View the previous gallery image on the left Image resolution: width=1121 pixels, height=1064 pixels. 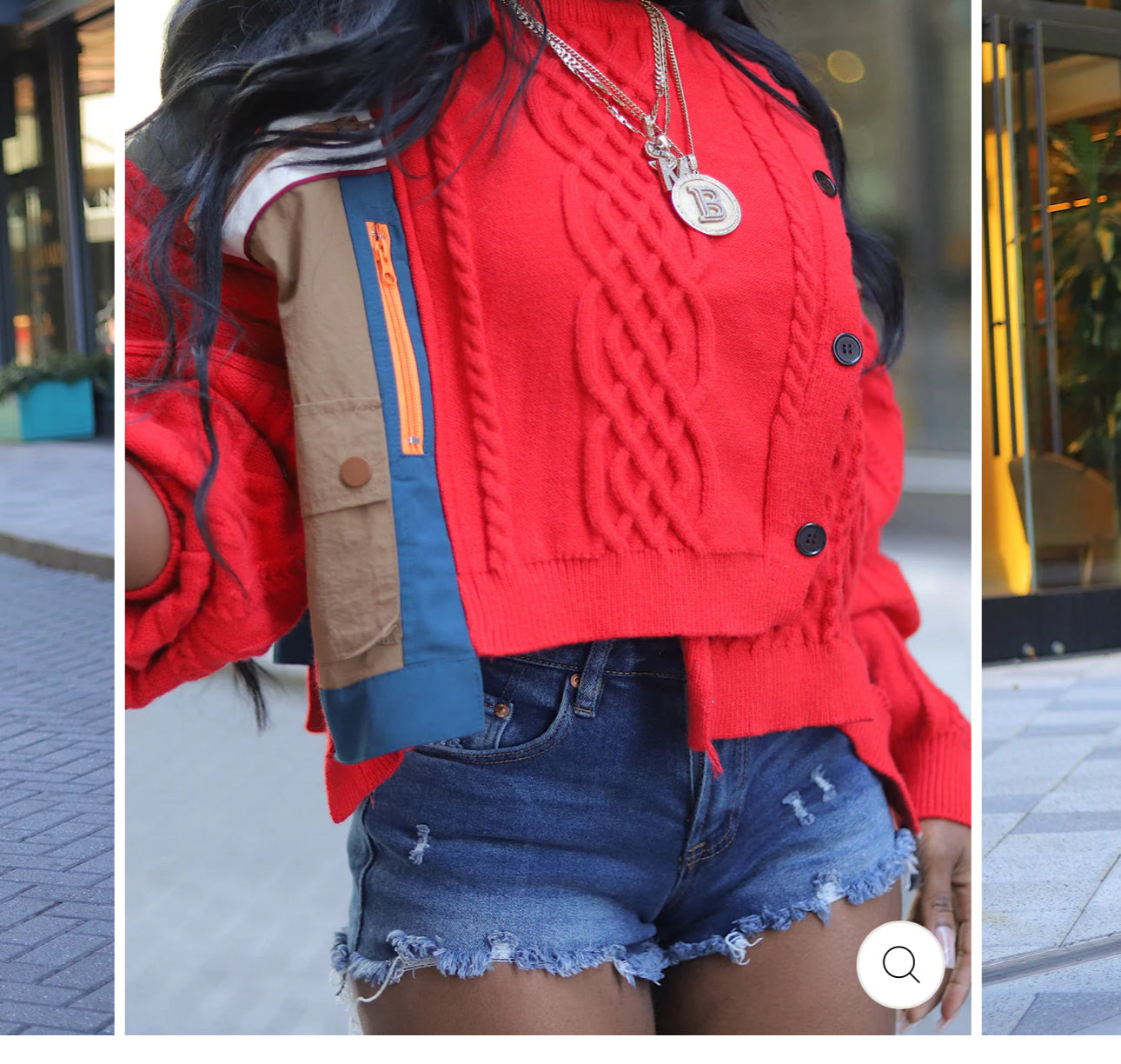[56, 517]
